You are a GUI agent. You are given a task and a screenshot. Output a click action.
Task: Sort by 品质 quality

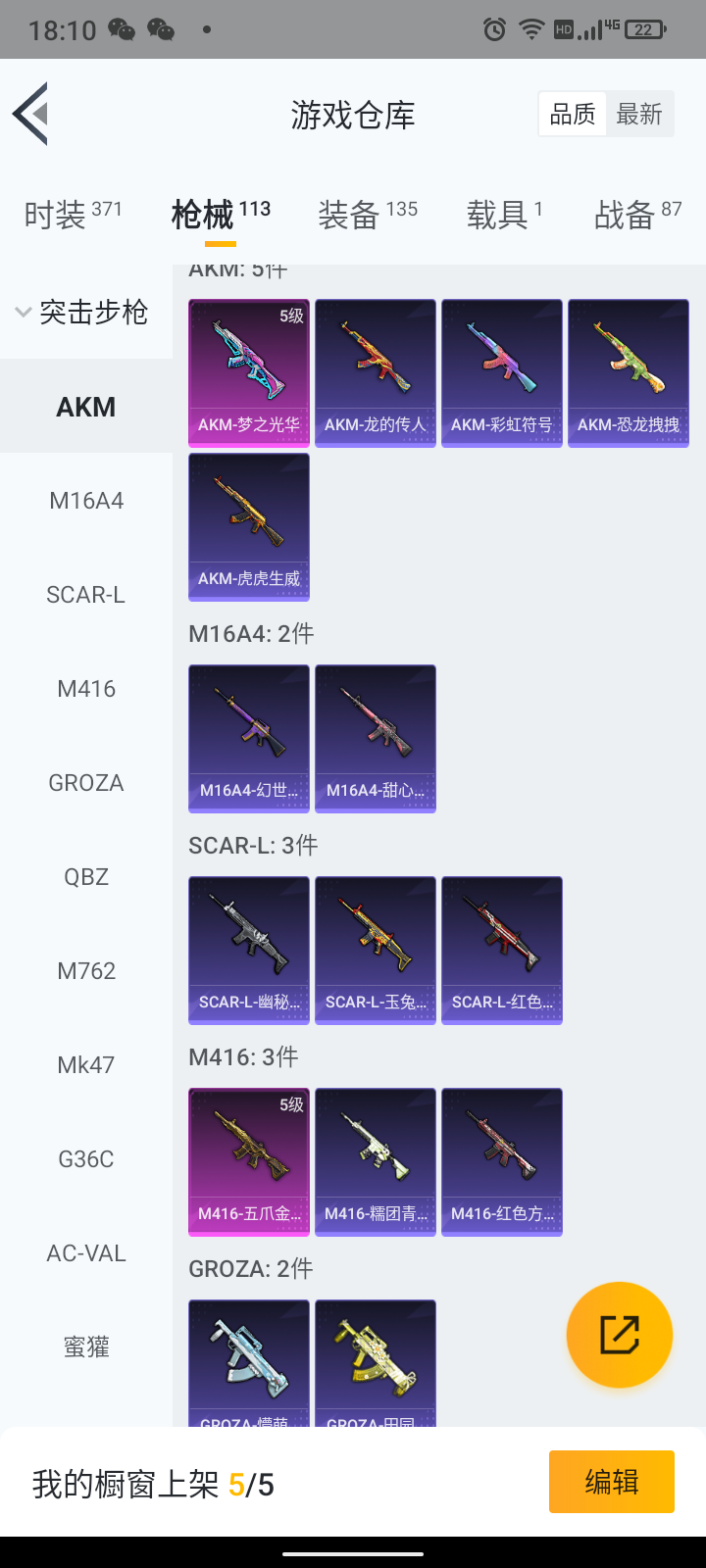click(573, 115)
